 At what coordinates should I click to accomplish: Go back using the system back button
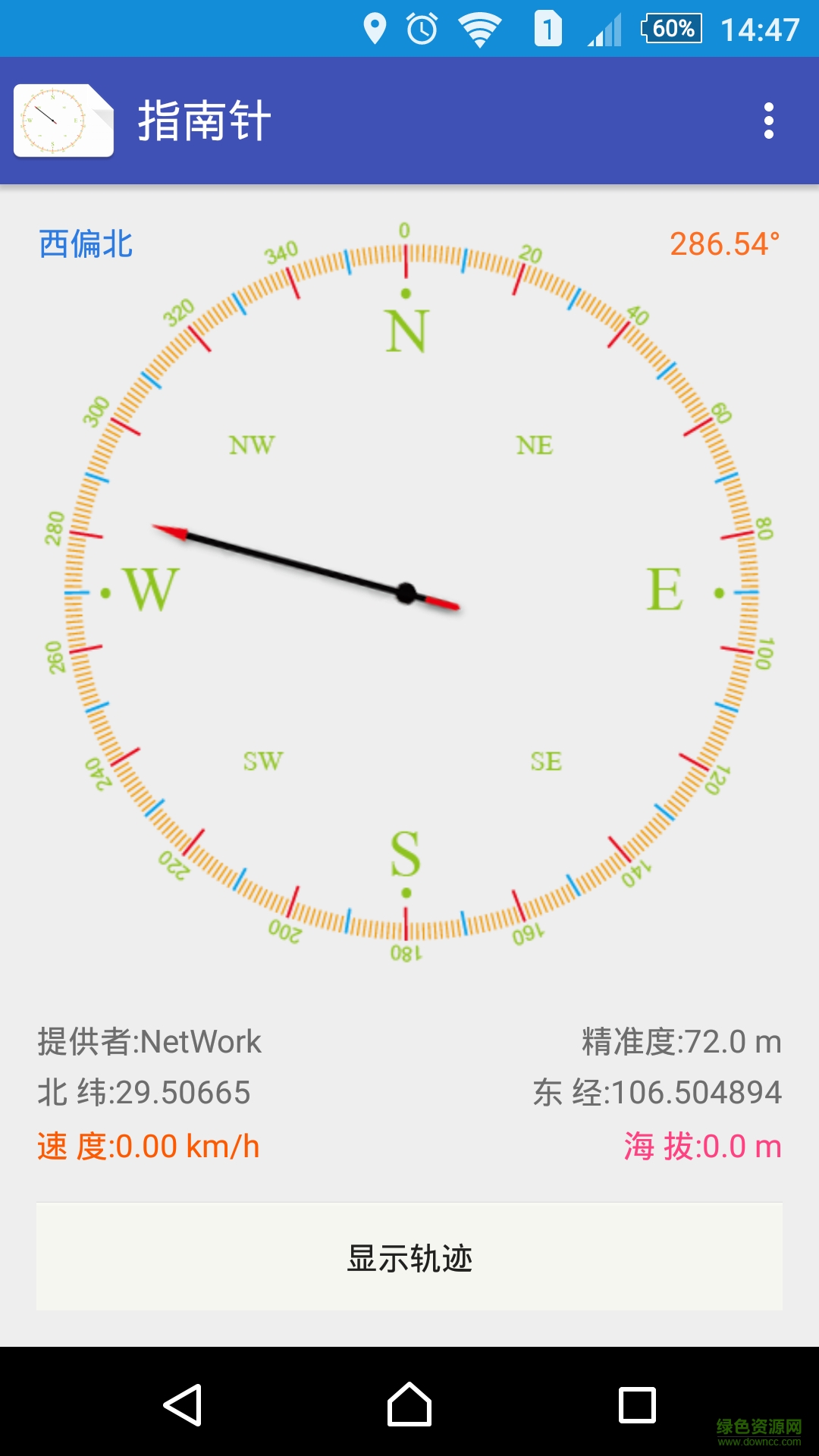point(183,1404)
